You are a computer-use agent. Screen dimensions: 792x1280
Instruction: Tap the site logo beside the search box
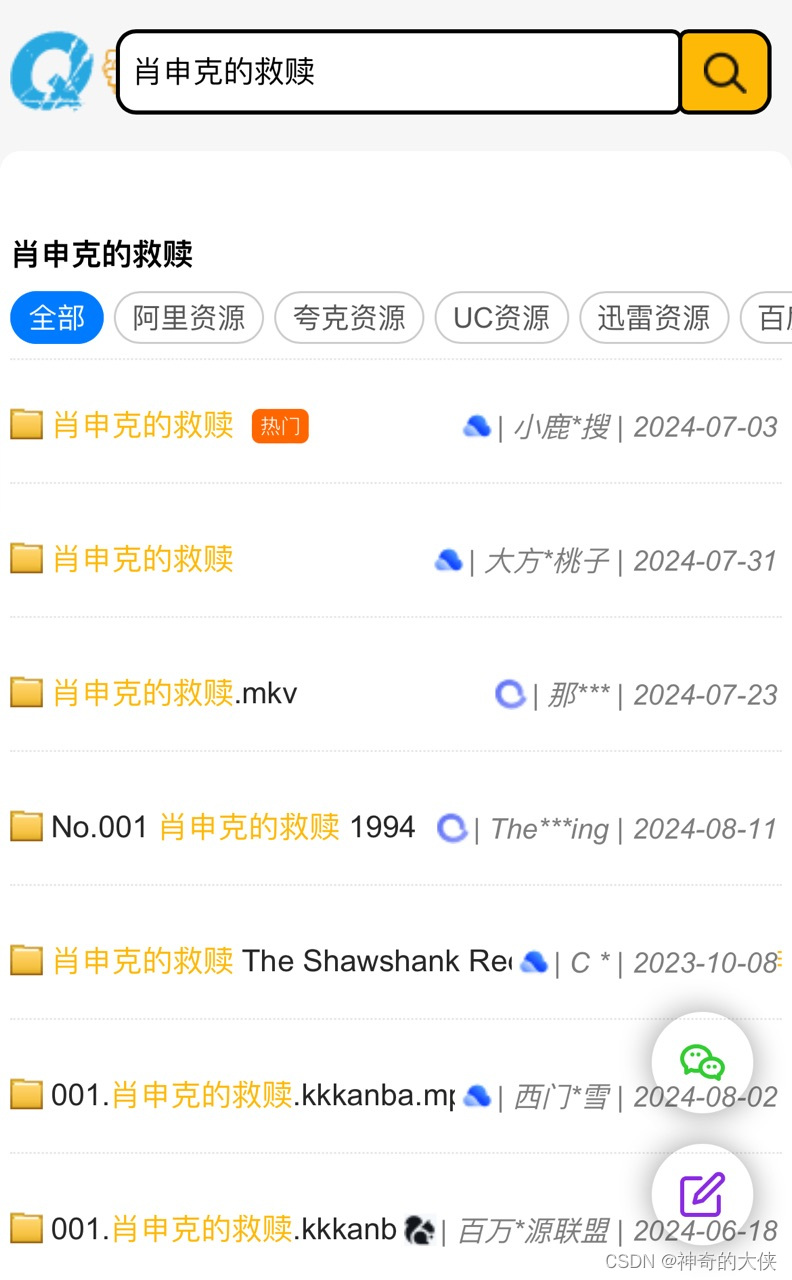tap(52, 70)
